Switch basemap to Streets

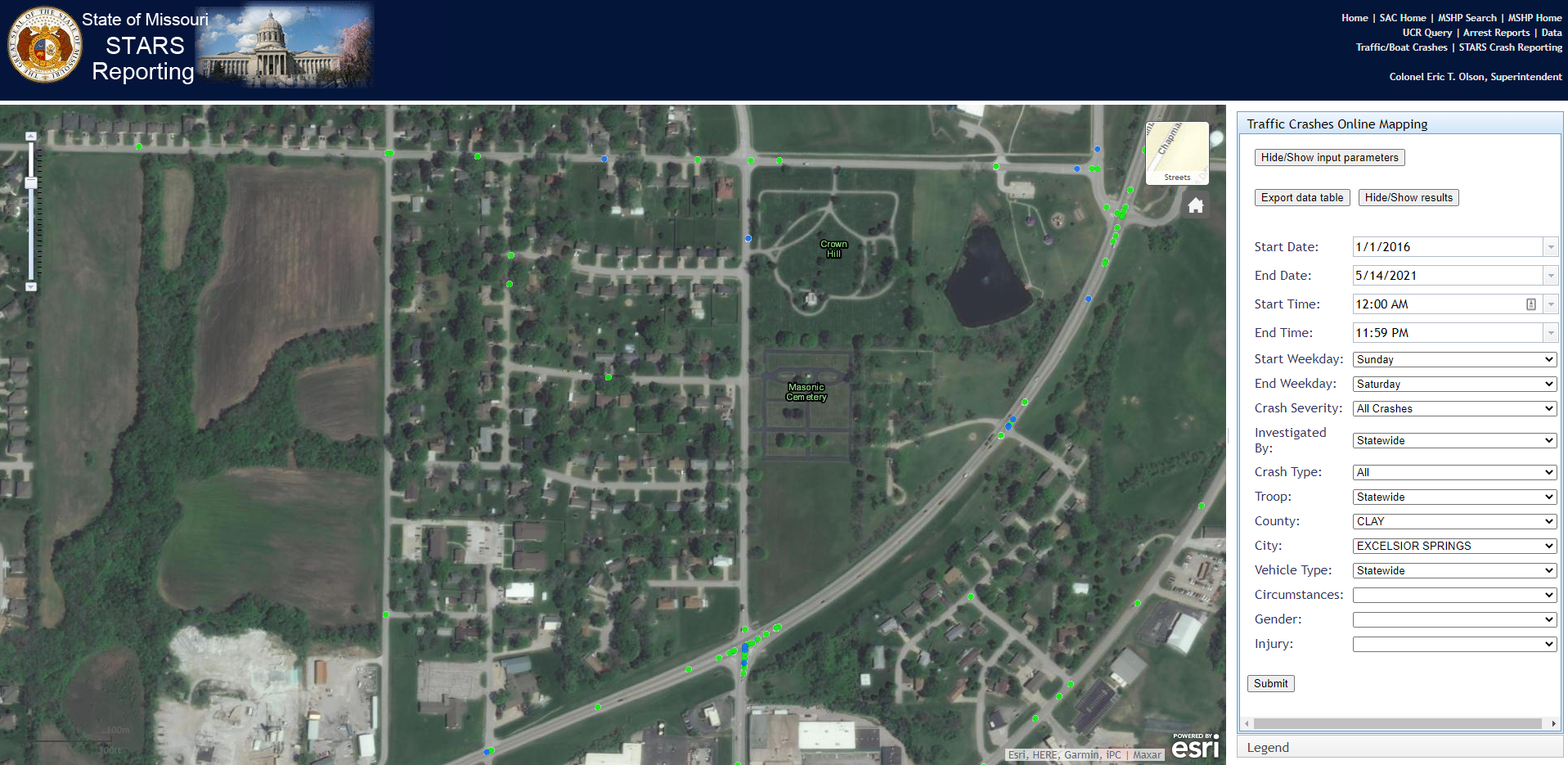[x=1177, y=154]
